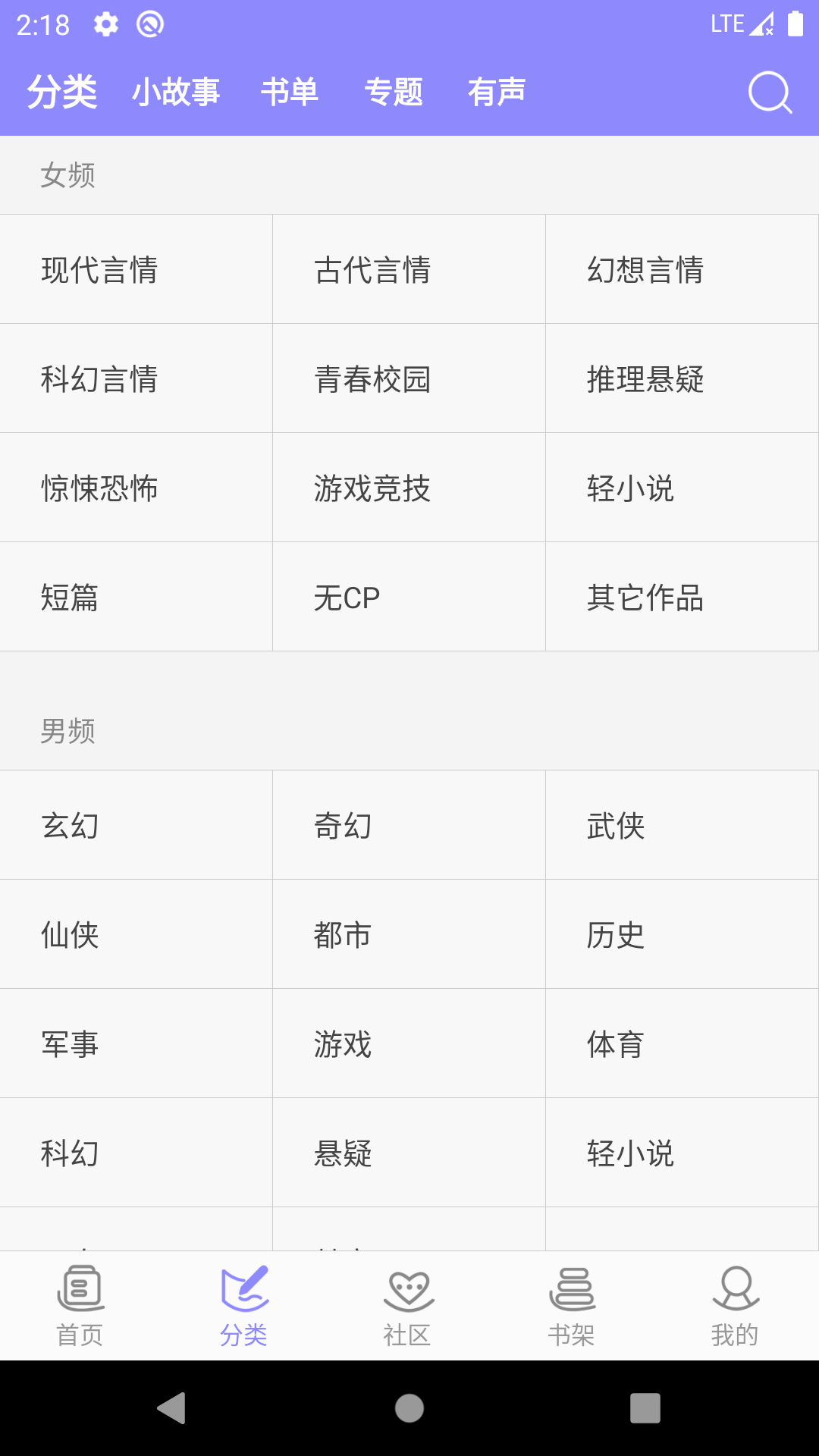This screenshot has width=819, height=1456.
Task: Open 无CP category
Action: click(x=409, y=598)
